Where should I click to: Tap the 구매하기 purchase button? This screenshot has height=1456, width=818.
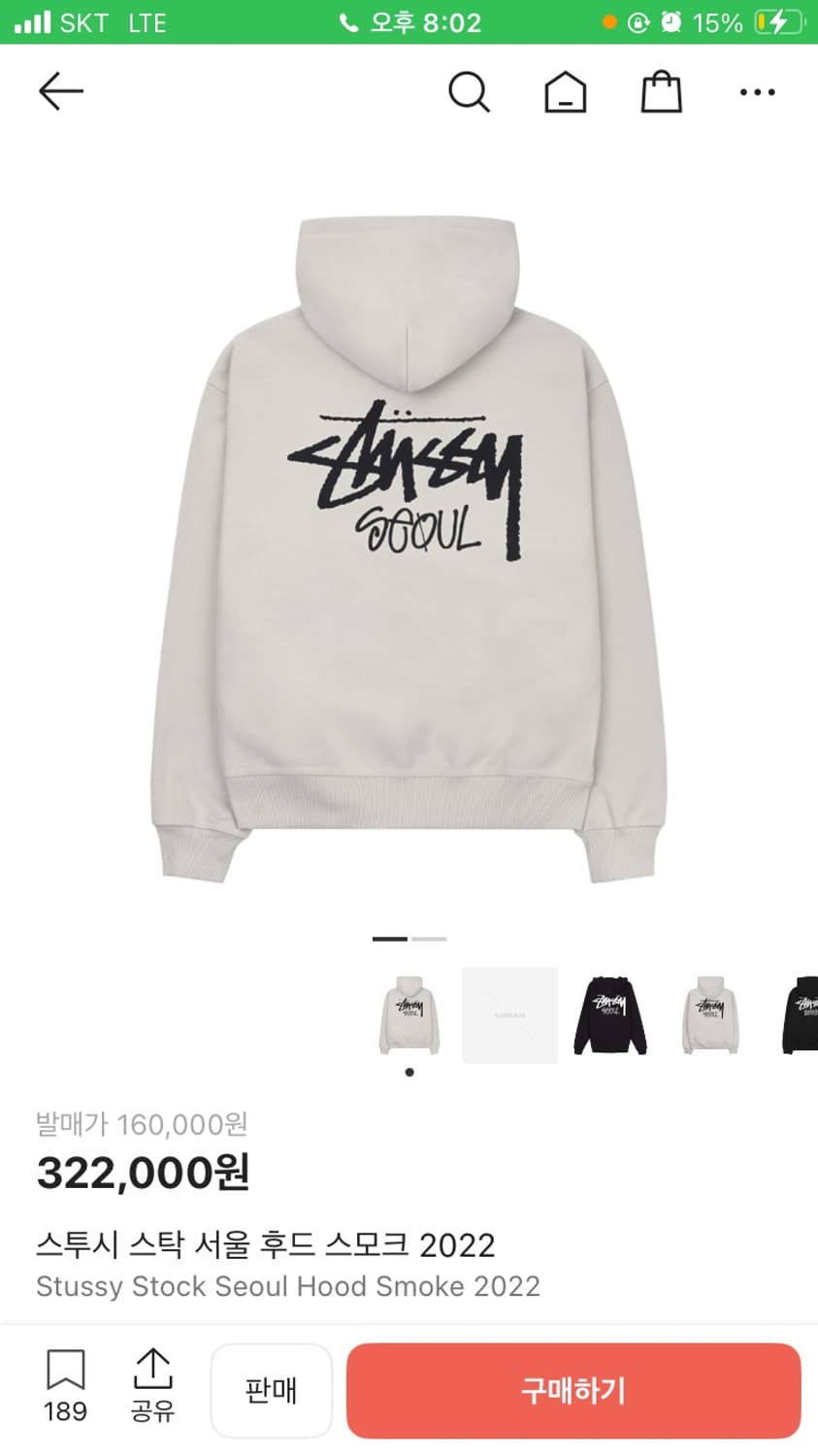(x=573, y=1390)
